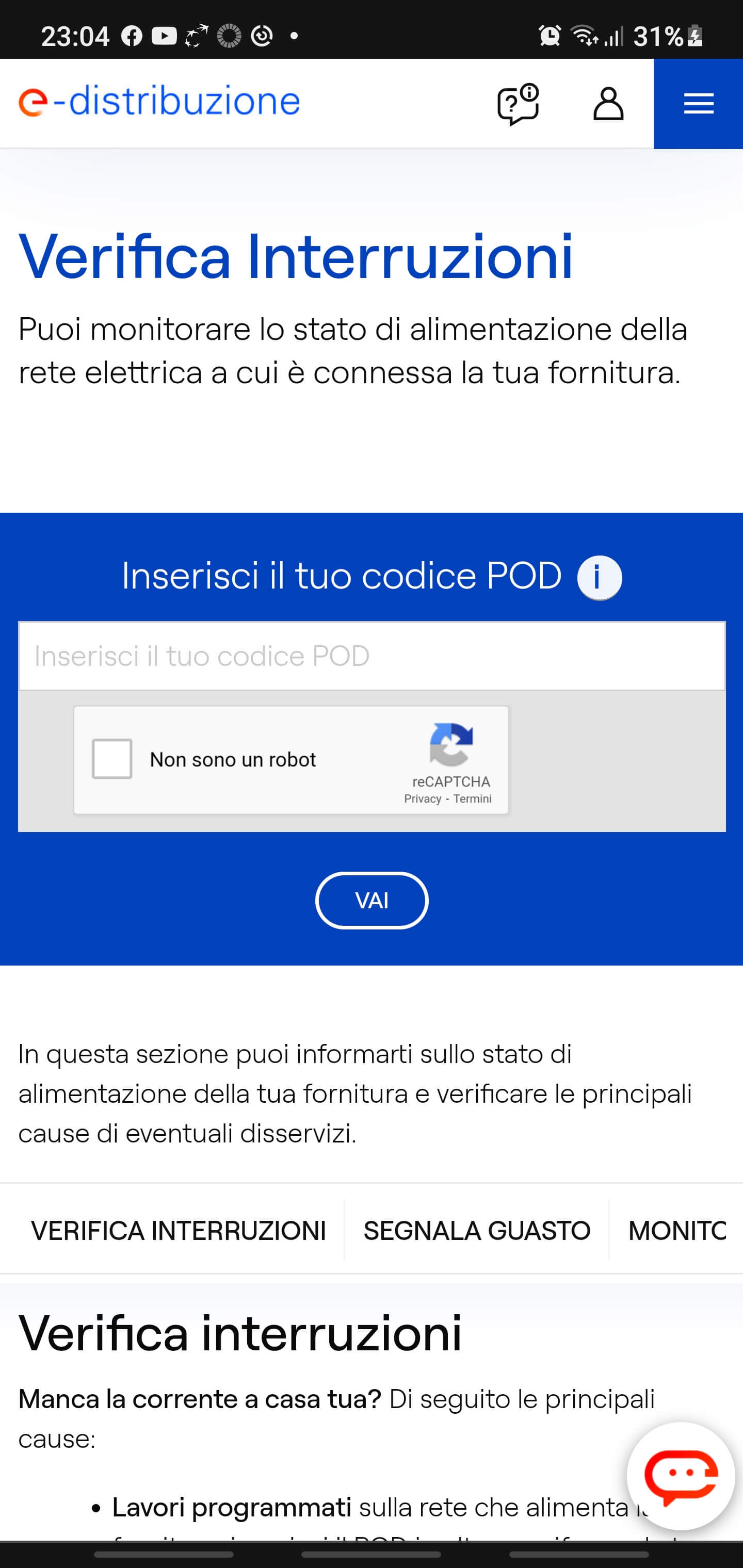Image resolution: width=743 pixels, height=1568 pixels.
Task: Tap the POD info icon
Action: (599, 577)
